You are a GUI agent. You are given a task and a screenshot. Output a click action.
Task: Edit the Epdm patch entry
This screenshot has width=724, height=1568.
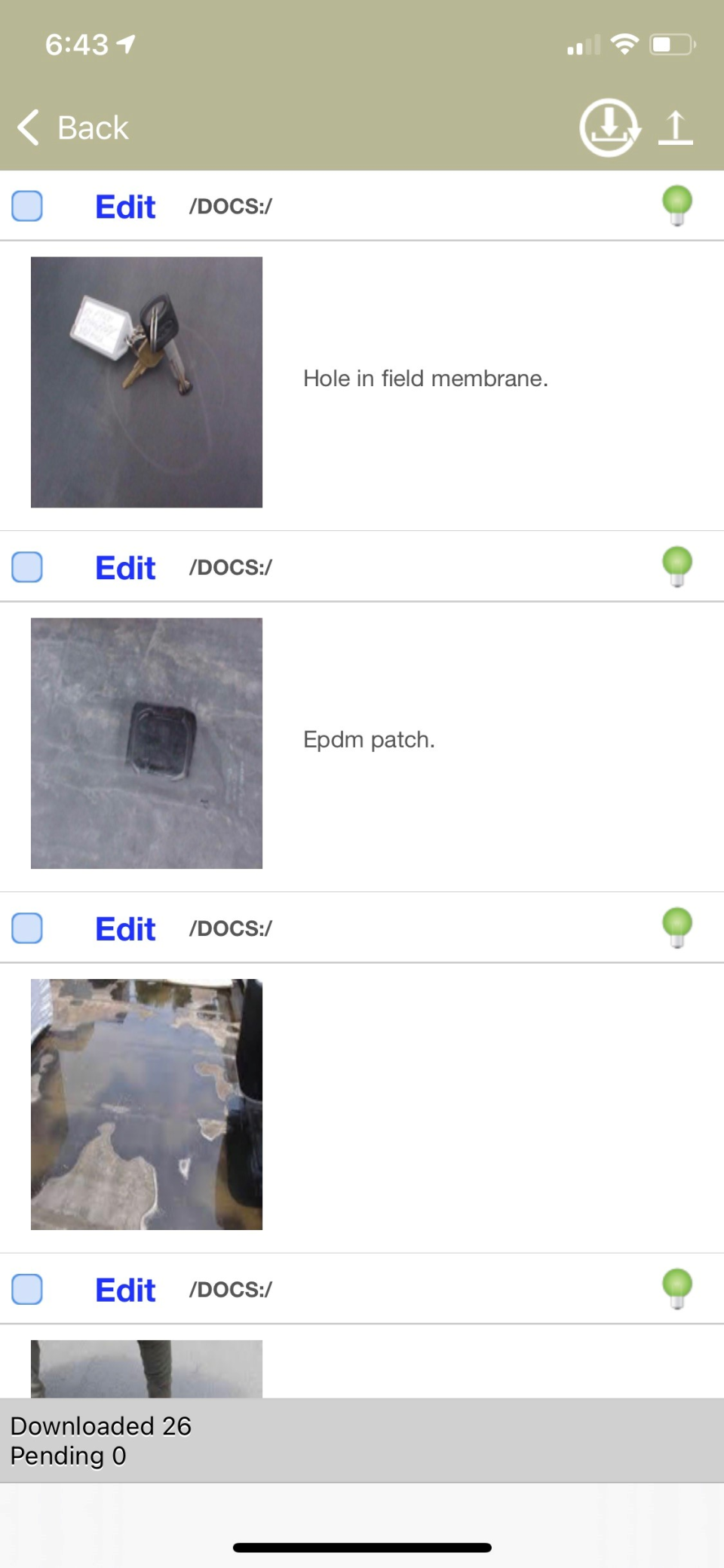click(125, 568)
